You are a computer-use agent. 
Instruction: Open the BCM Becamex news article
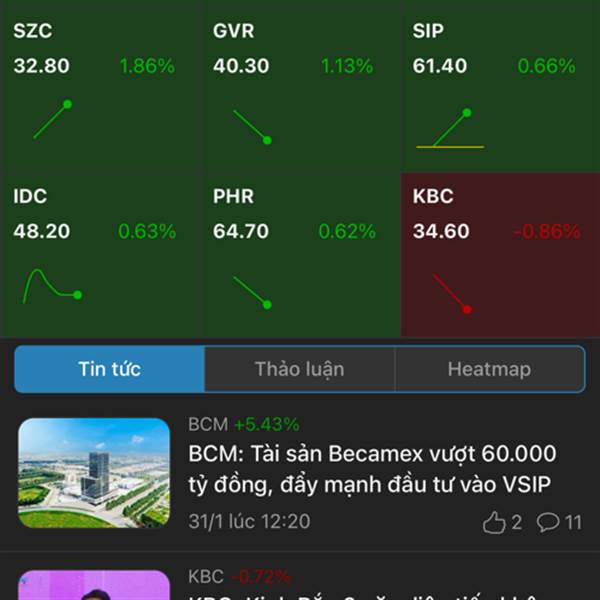tap(370, 469)
